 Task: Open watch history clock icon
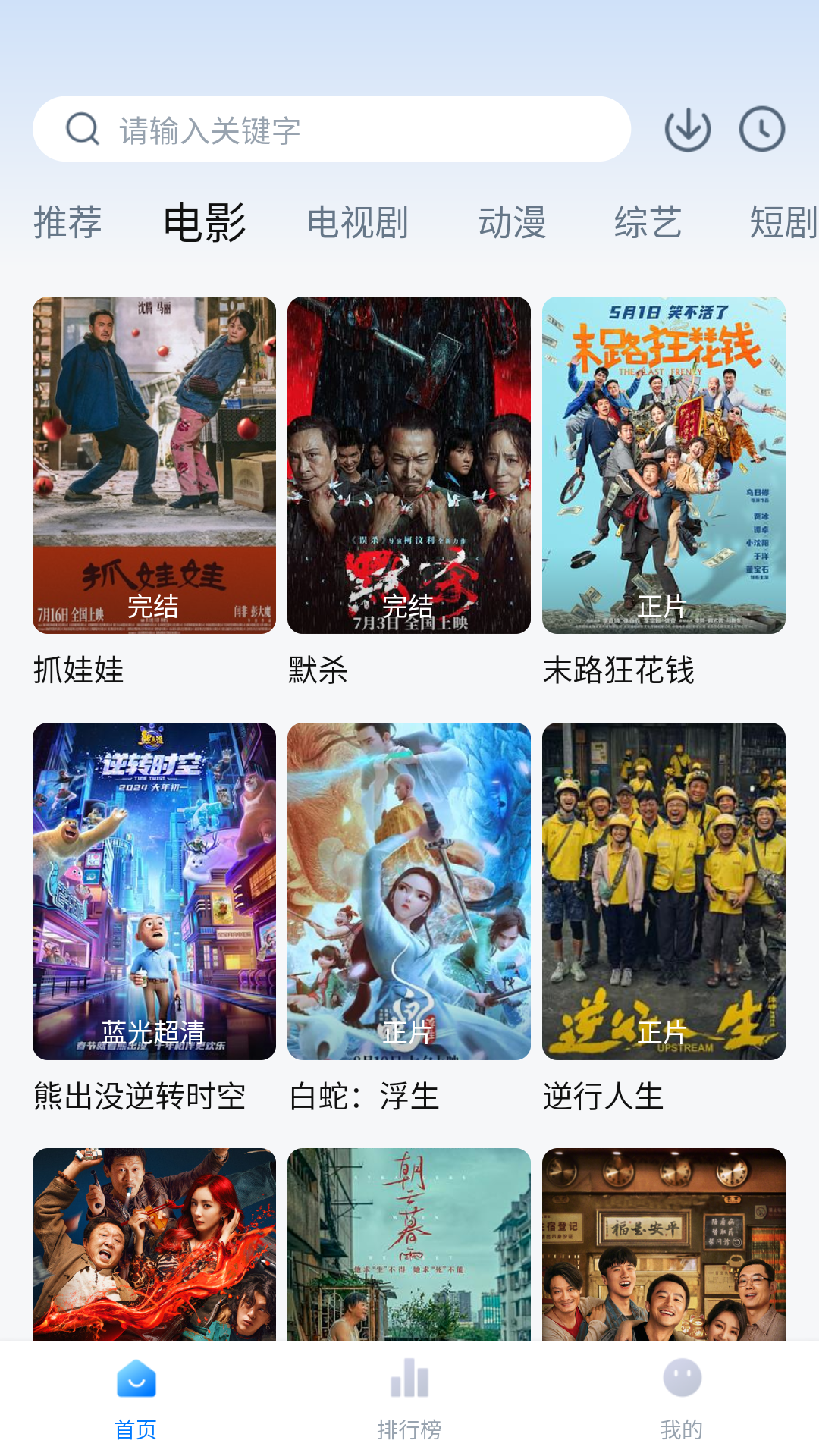(x=761, y=130)
